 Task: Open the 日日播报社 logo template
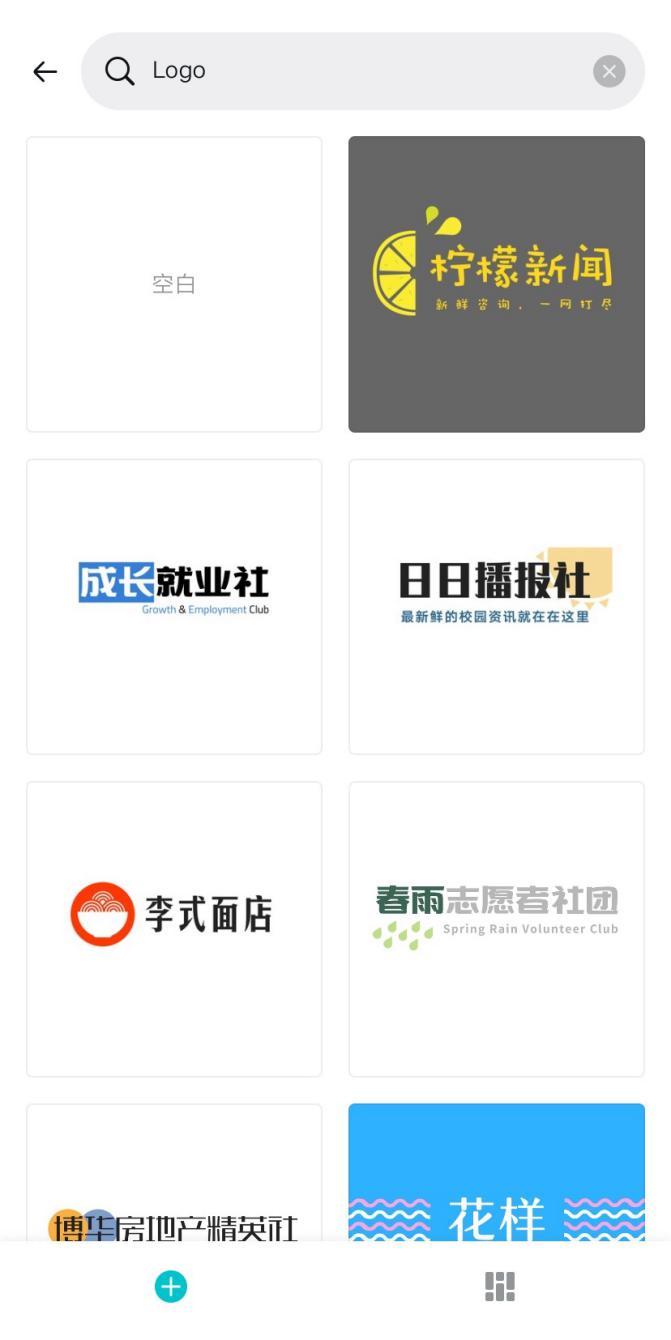496,606
